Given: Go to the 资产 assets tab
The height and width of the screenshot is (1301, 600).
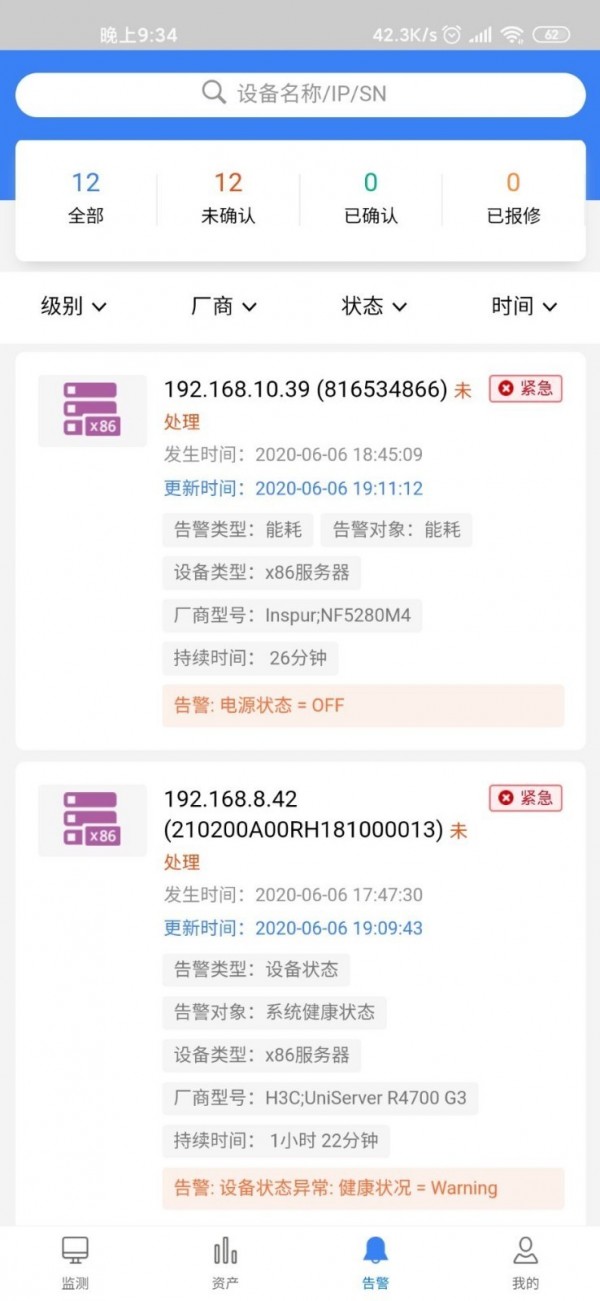Looking at the screenshot, I should (226, 1262).
